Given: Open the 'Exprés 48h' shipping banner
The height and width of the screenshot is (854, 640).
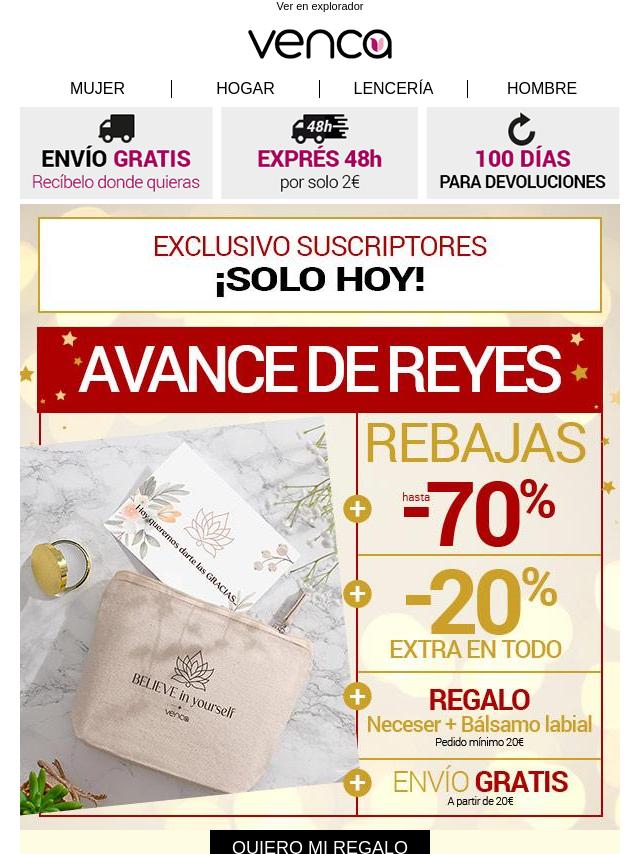Looking at the screenshot, I should [319, 154].
